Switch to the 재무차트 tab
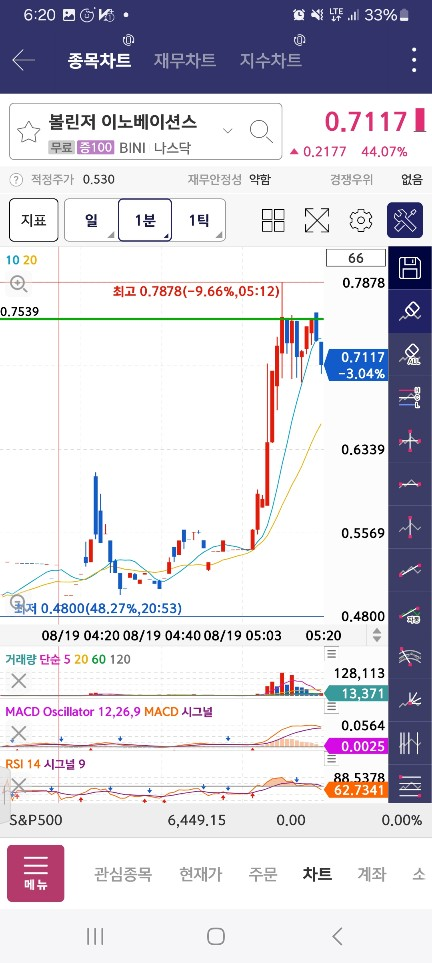The height and width of the screenshot is (963, 432). point(184,60)
